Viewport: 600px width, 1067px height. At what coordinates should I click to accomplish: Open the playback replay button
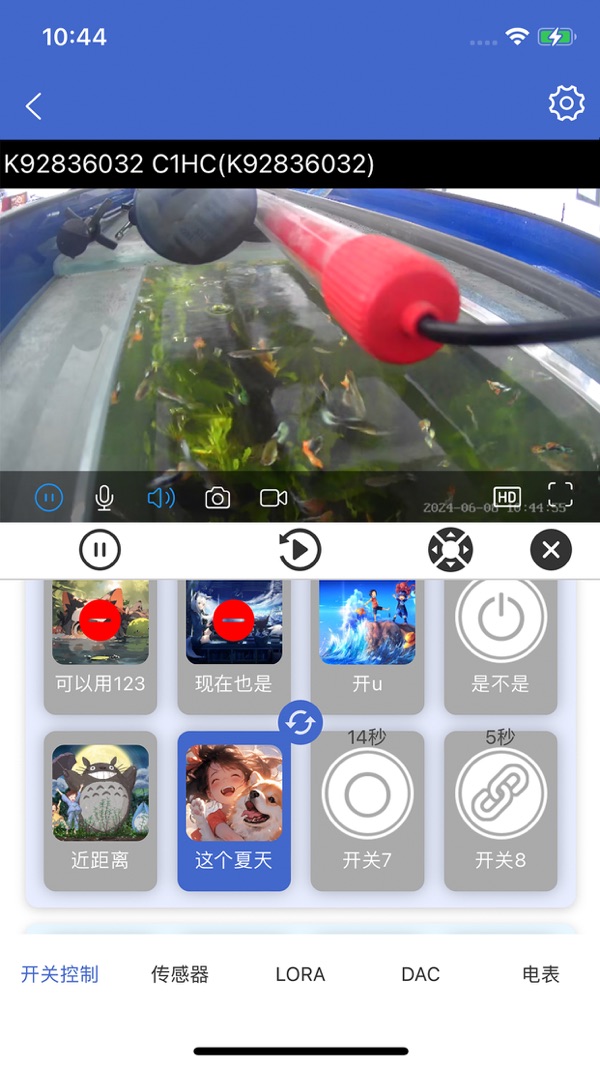coord(300,550)
